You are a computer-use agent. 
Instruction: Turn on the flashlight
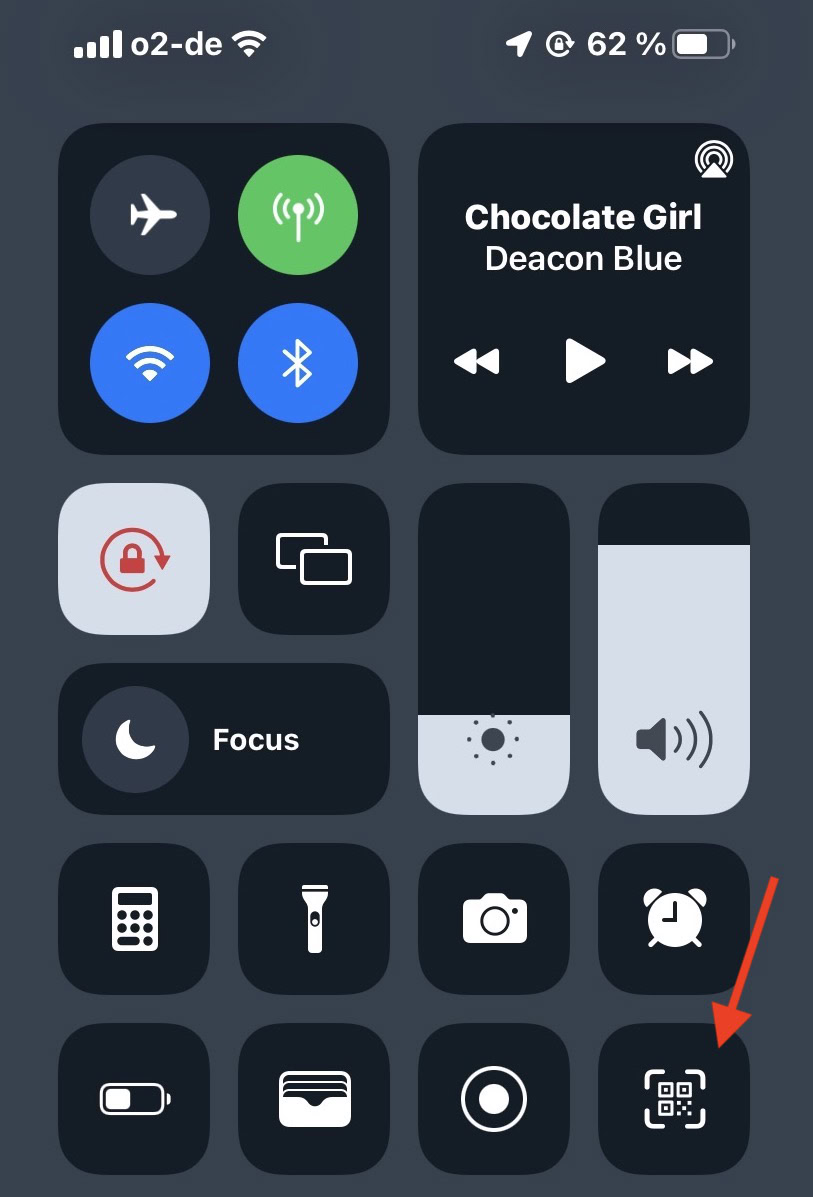(313, 918)
